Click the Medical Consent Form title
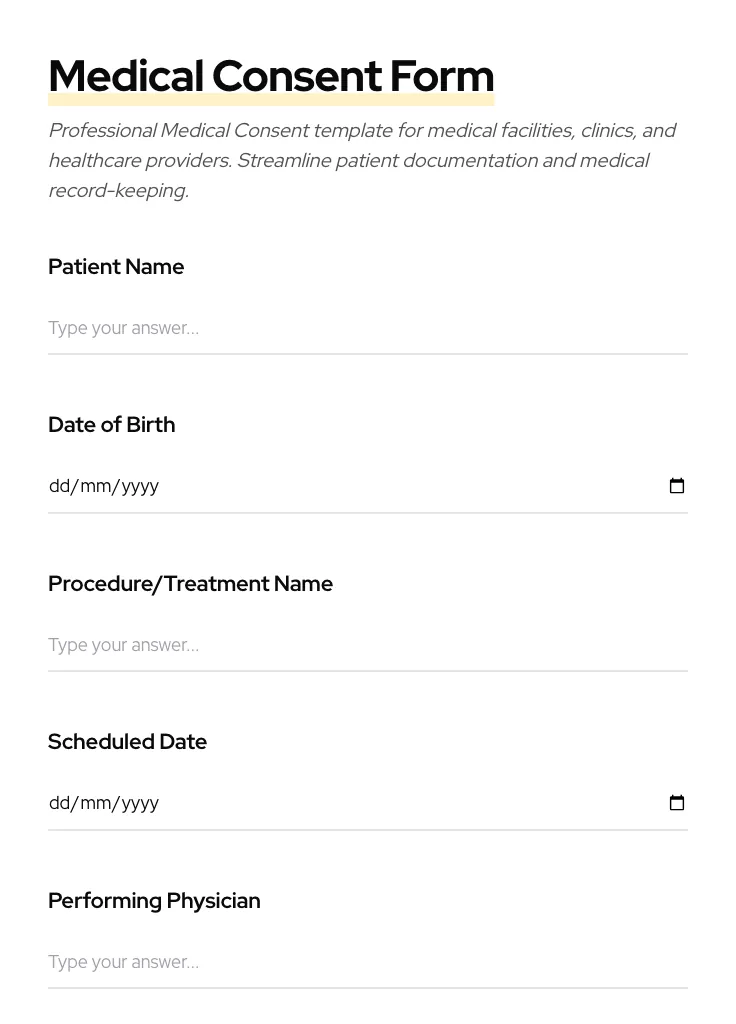This screenshot has height=1024, width=736. tap(271, 76)
